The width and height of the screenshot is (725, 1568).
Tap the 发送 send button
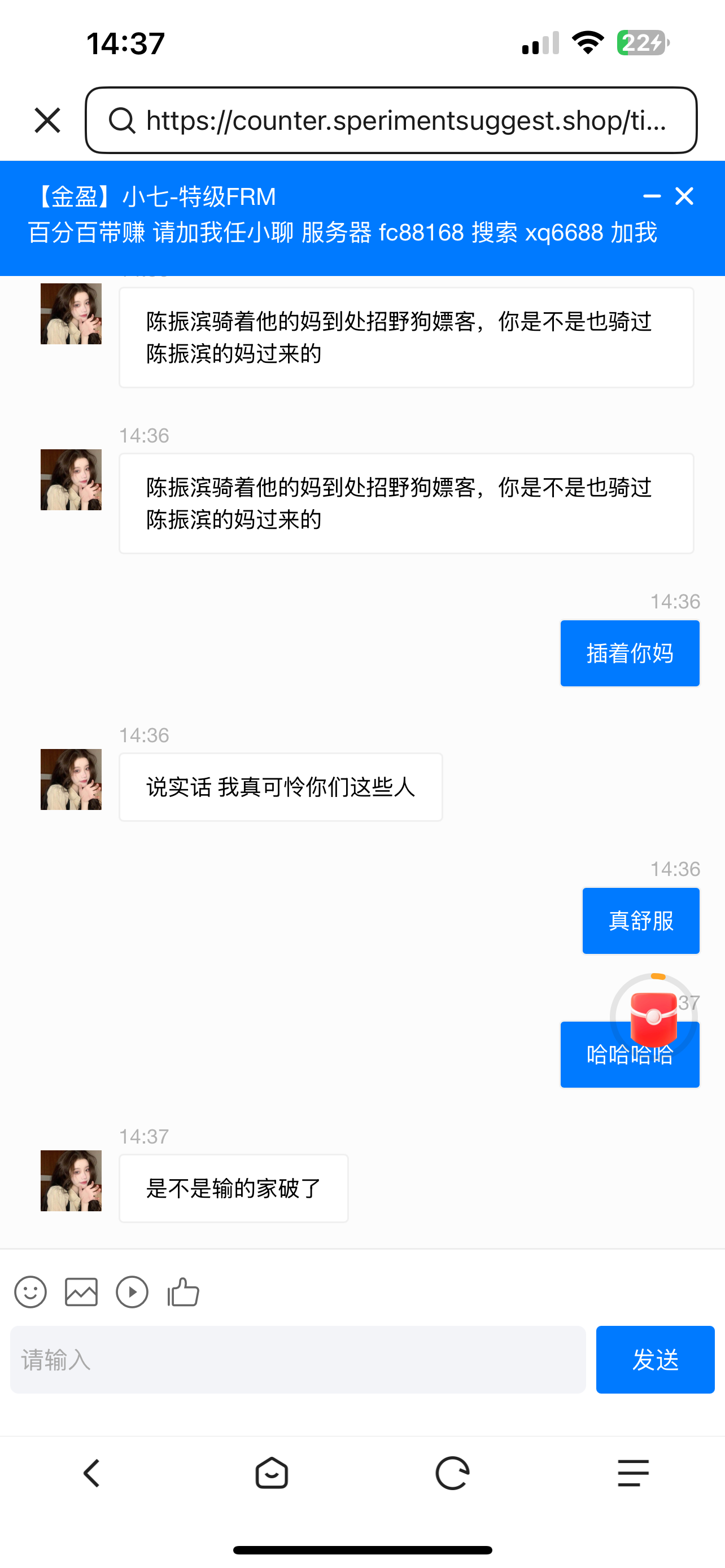click(654, 1359)
